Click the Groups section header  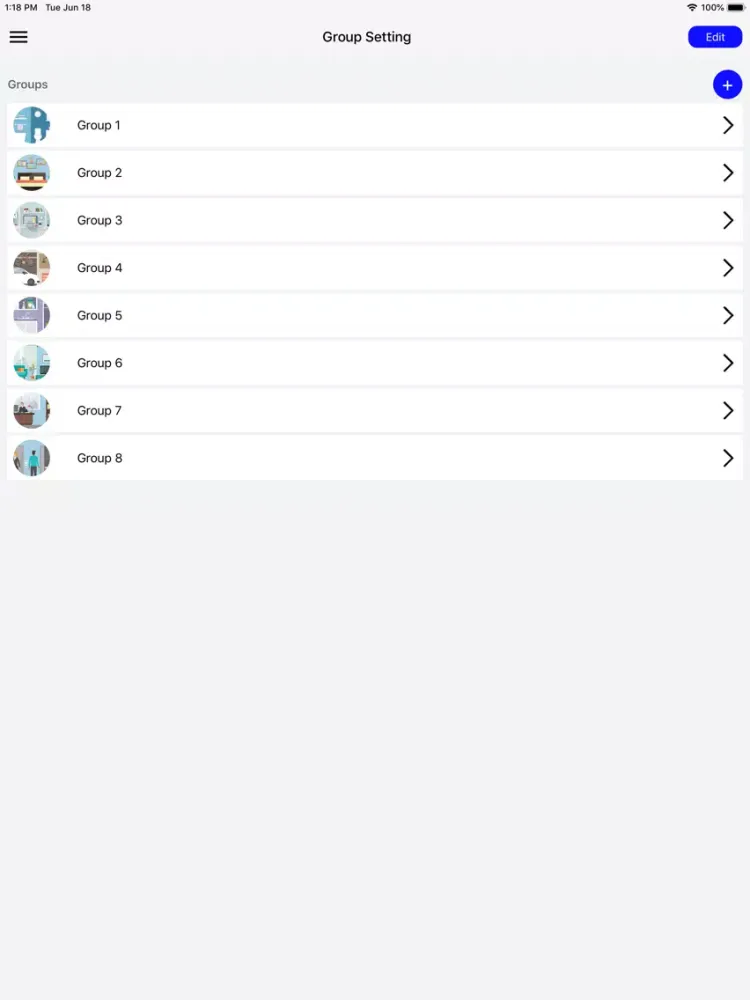click(27, 84)
